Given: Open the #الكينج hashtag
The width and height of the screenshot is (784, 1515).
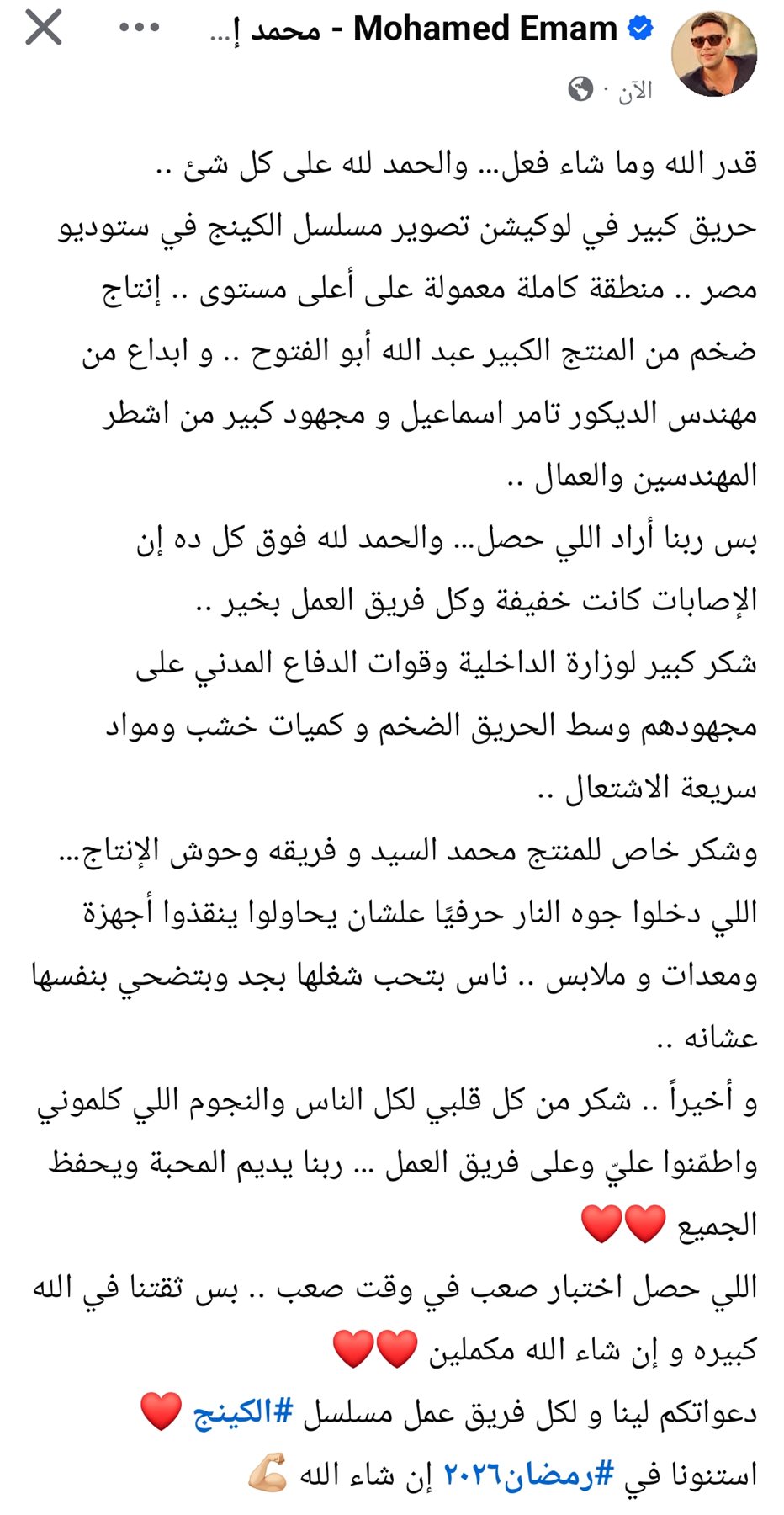Looking at the screenshot, I should tap(243, 1411).
